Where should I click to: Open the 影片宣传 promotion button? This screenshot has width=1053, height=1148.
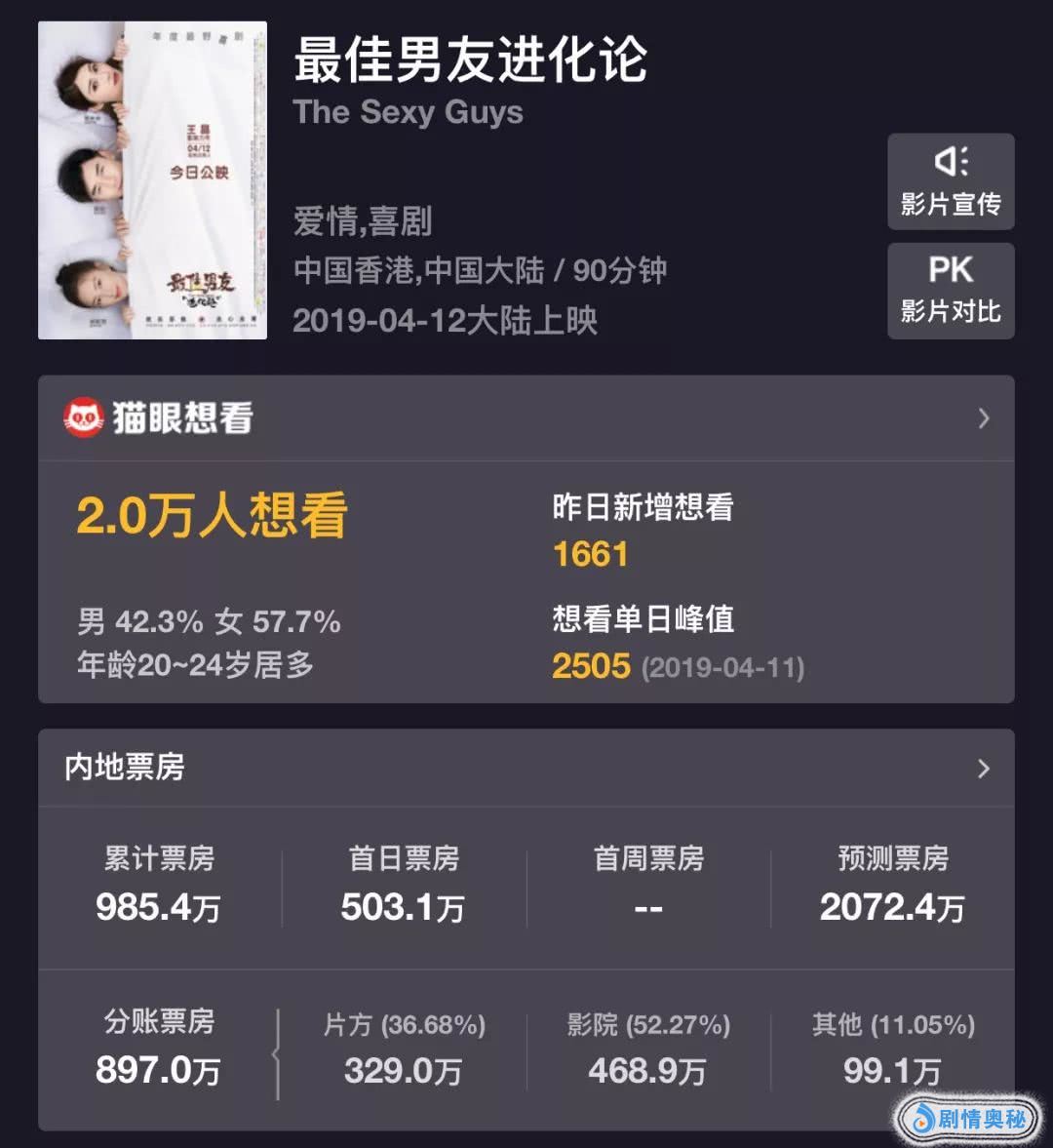point(950,181)
